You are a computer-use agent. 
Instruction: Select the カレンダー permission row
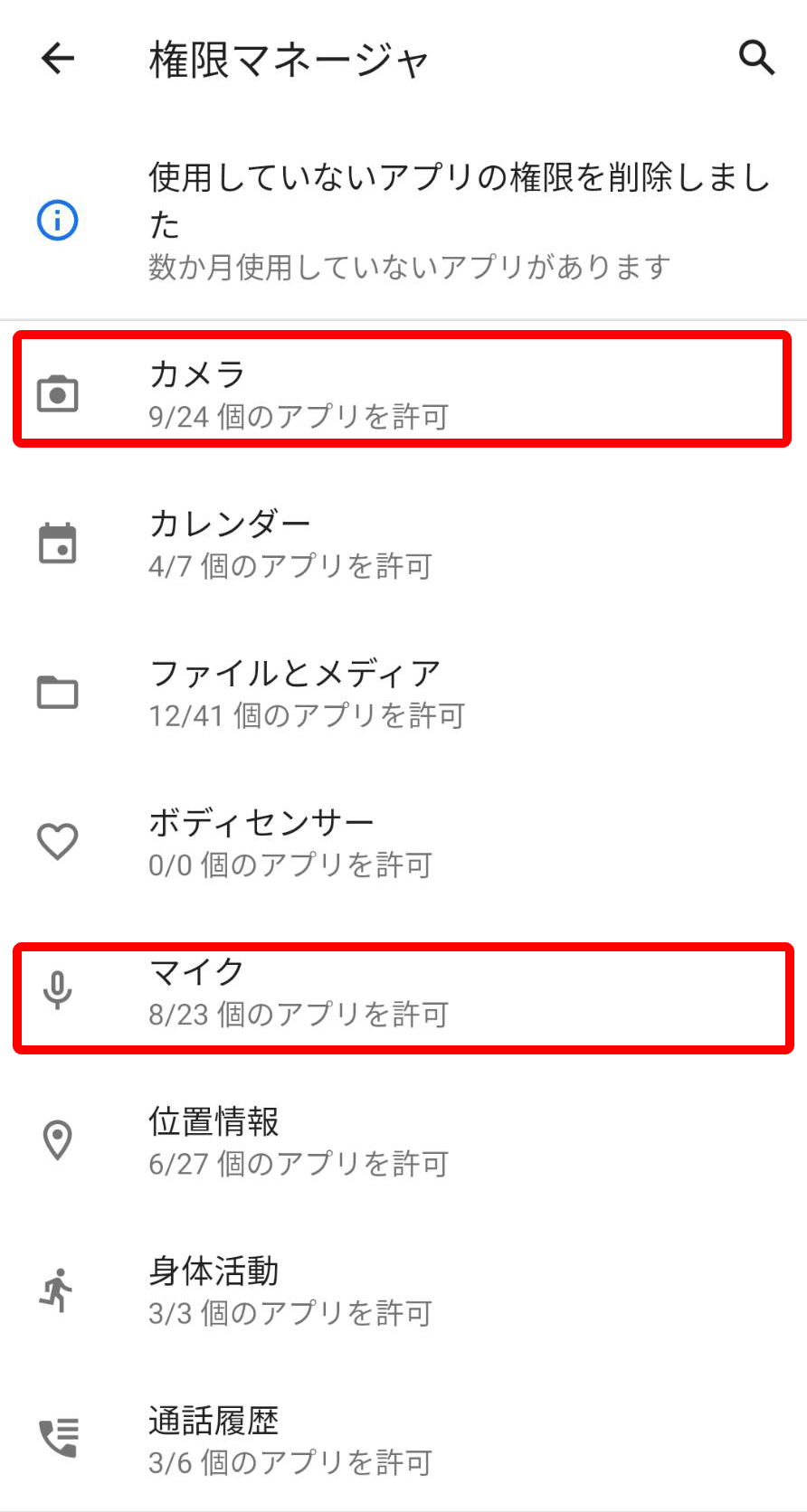(x=403, y=543)
